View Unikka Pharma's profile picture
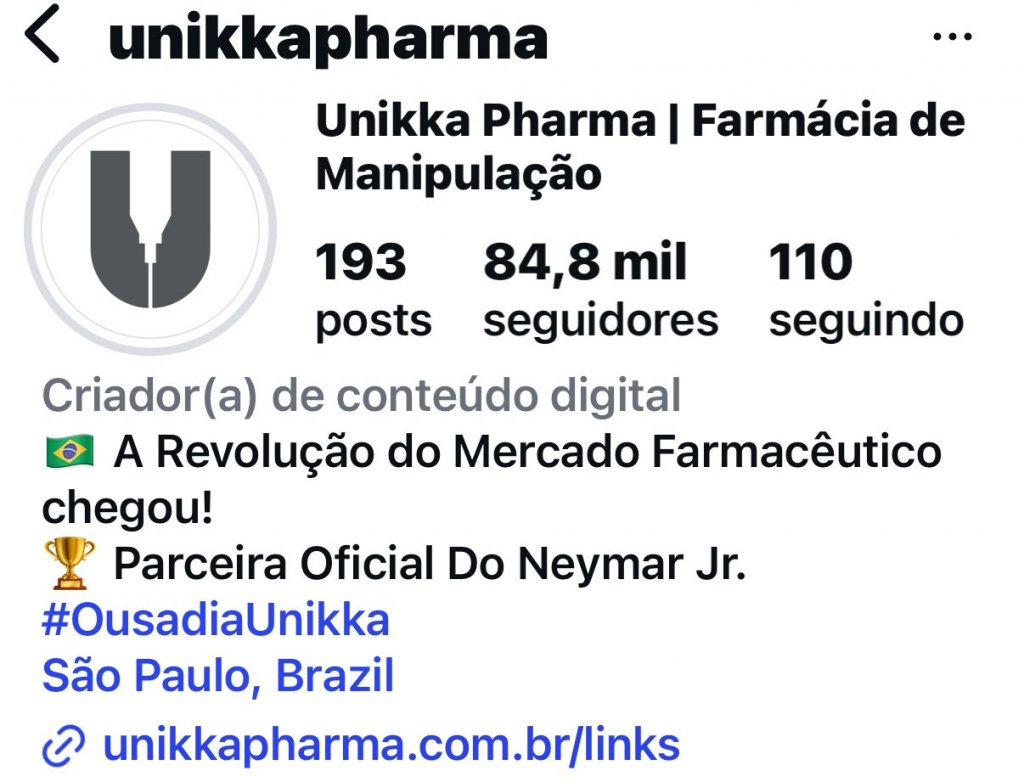 (150, 229)
